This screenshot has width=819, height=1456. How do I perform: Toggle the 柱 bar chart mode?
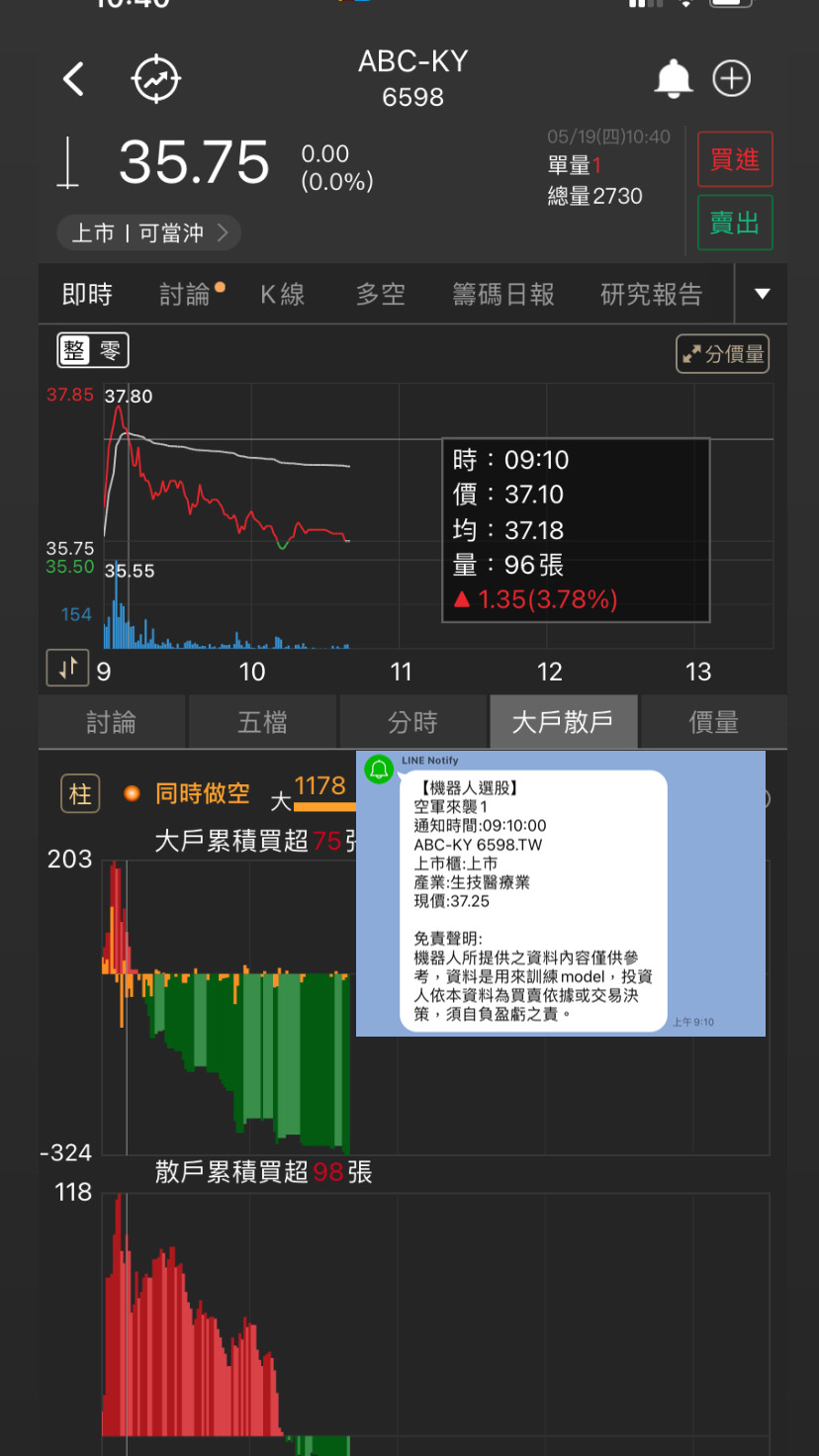coord(80,793)
